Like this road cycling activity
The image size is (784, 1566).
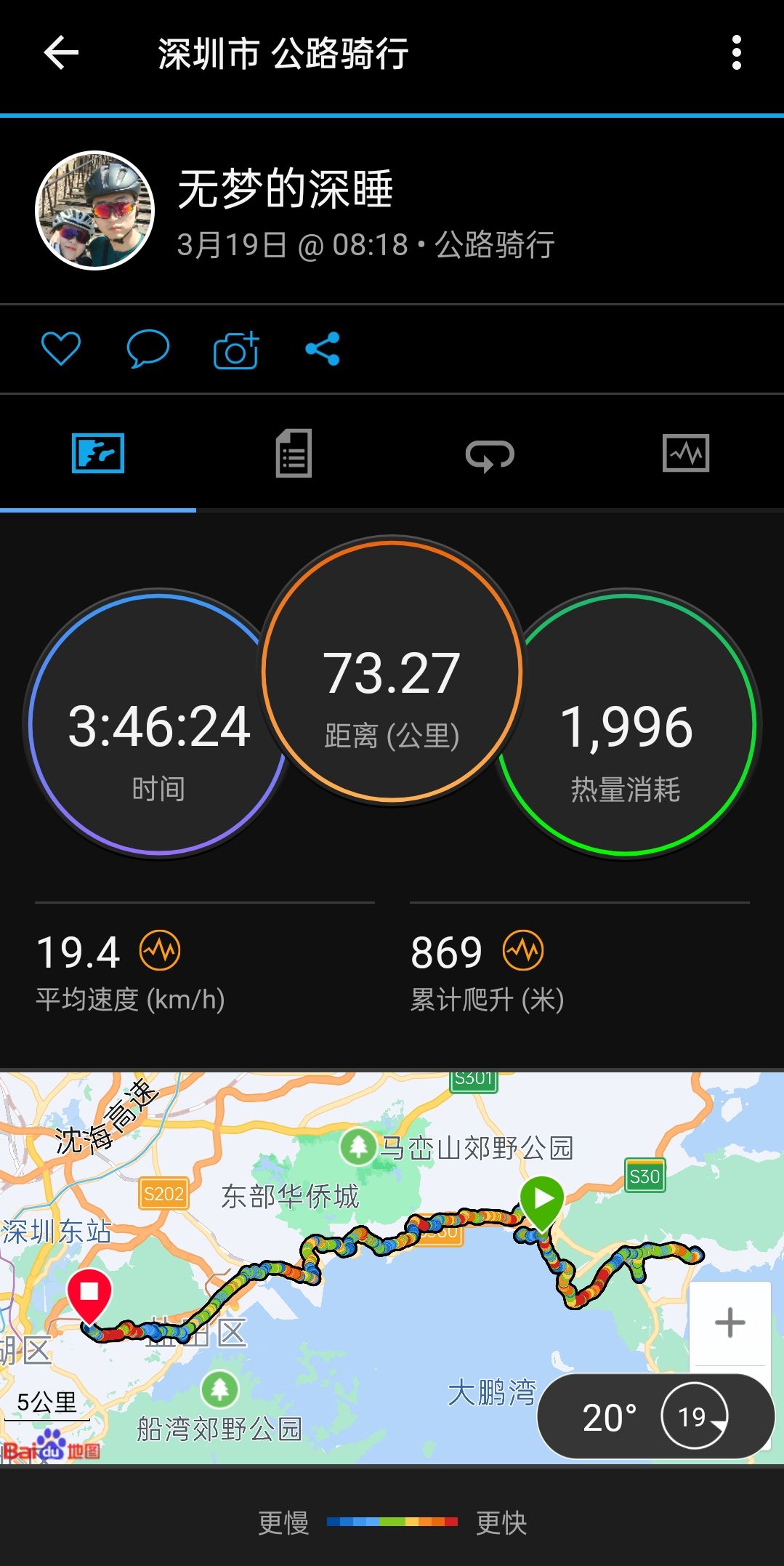pos(61,348)
